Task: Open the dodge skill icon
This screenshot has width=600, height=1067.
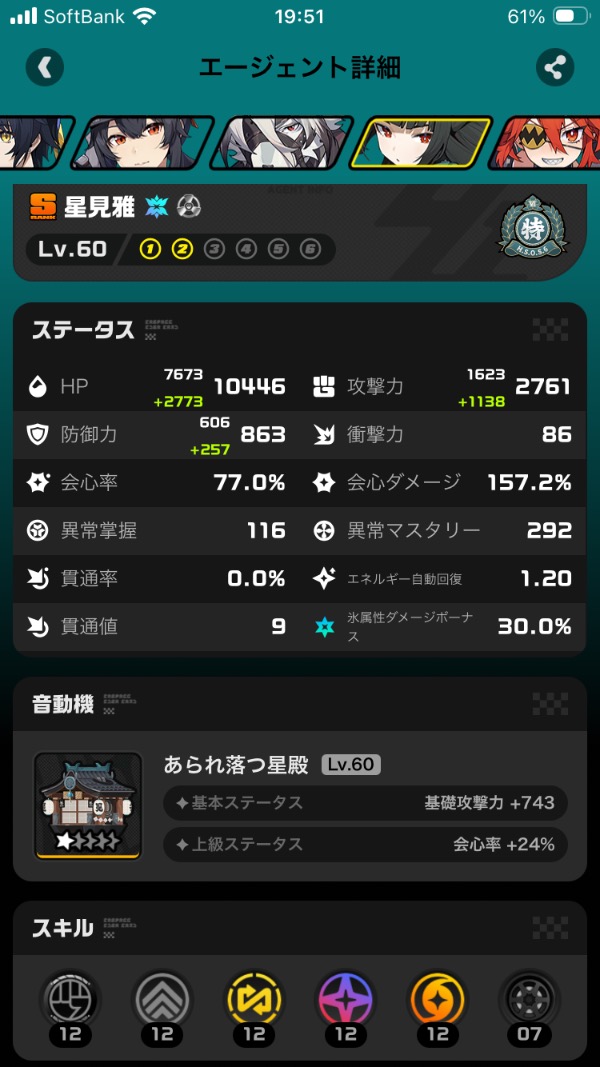Action: tap(162, 1000)
